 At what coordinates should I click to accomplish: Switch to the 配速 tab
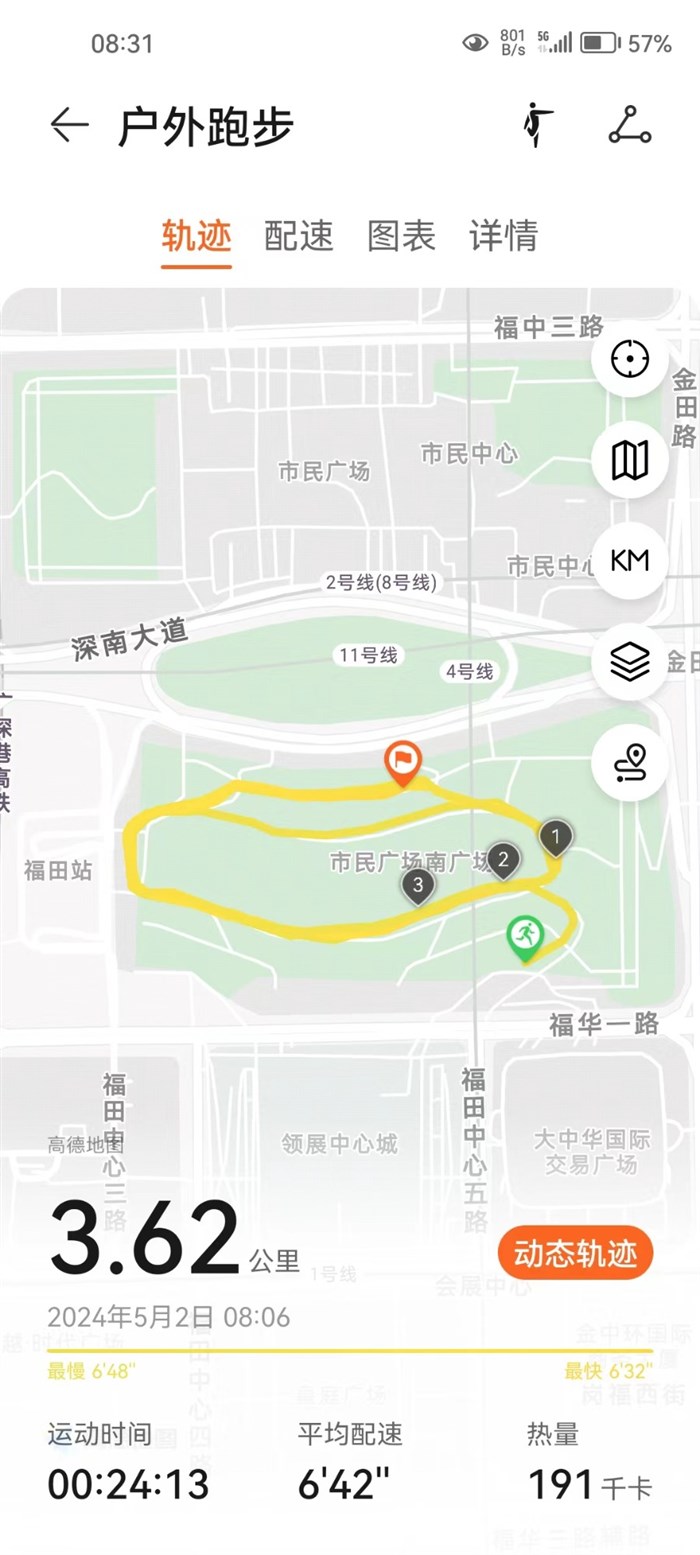tap(298, 236)
